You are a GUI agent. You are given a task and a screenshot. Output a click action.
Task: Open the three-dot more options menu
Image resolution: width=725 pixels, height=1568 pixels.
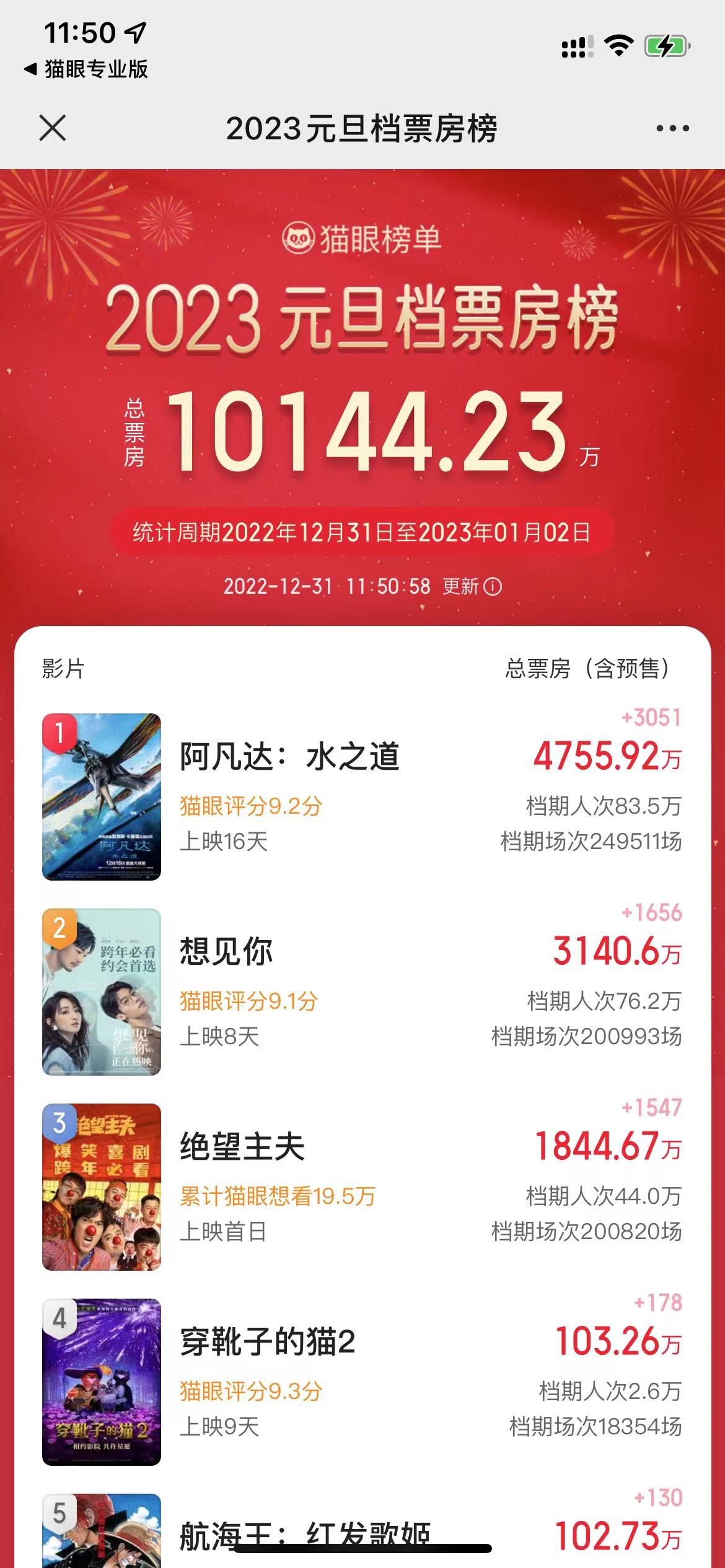pos(672,128)
